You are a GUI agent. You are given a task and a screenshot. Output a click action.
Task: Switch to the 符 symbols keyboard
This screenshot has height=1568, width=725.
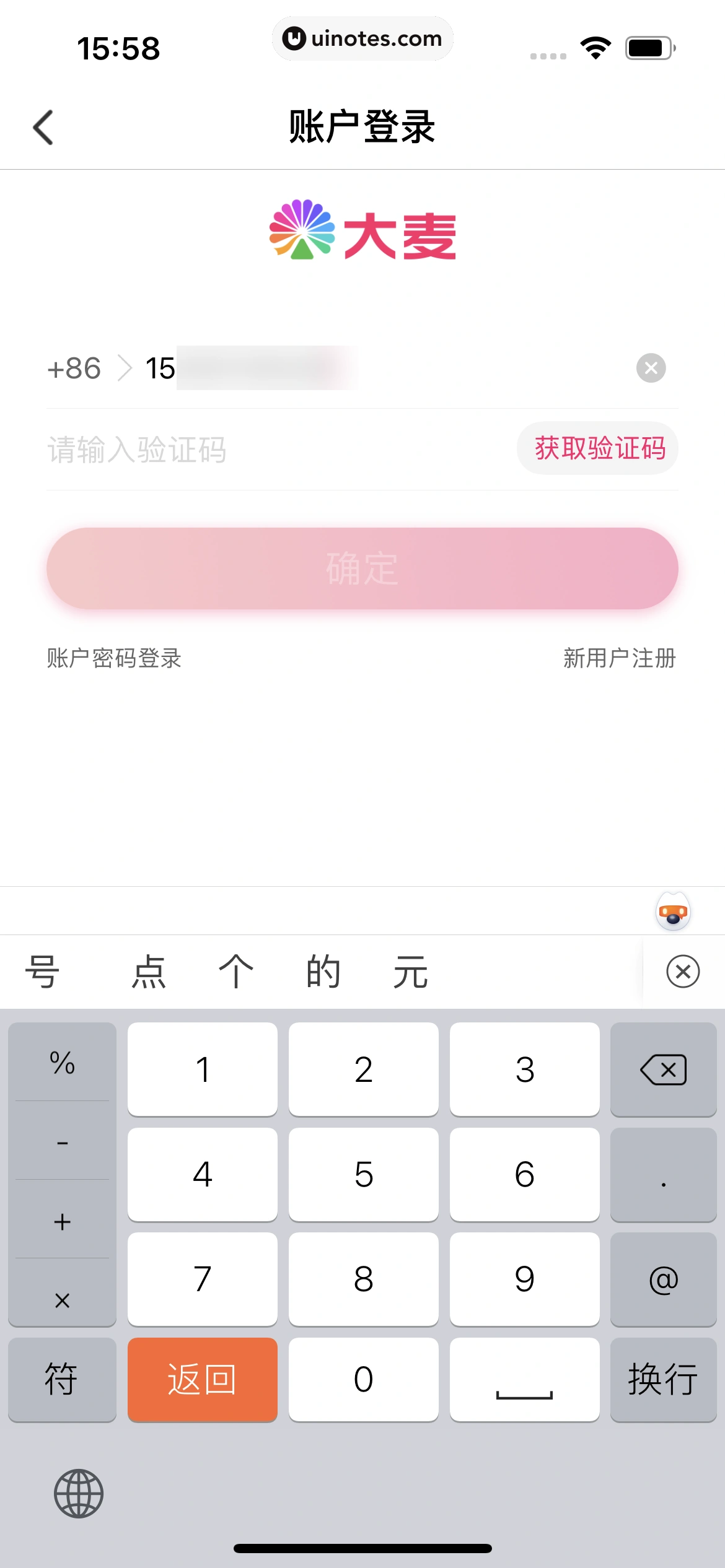[x=62, y=1379]
